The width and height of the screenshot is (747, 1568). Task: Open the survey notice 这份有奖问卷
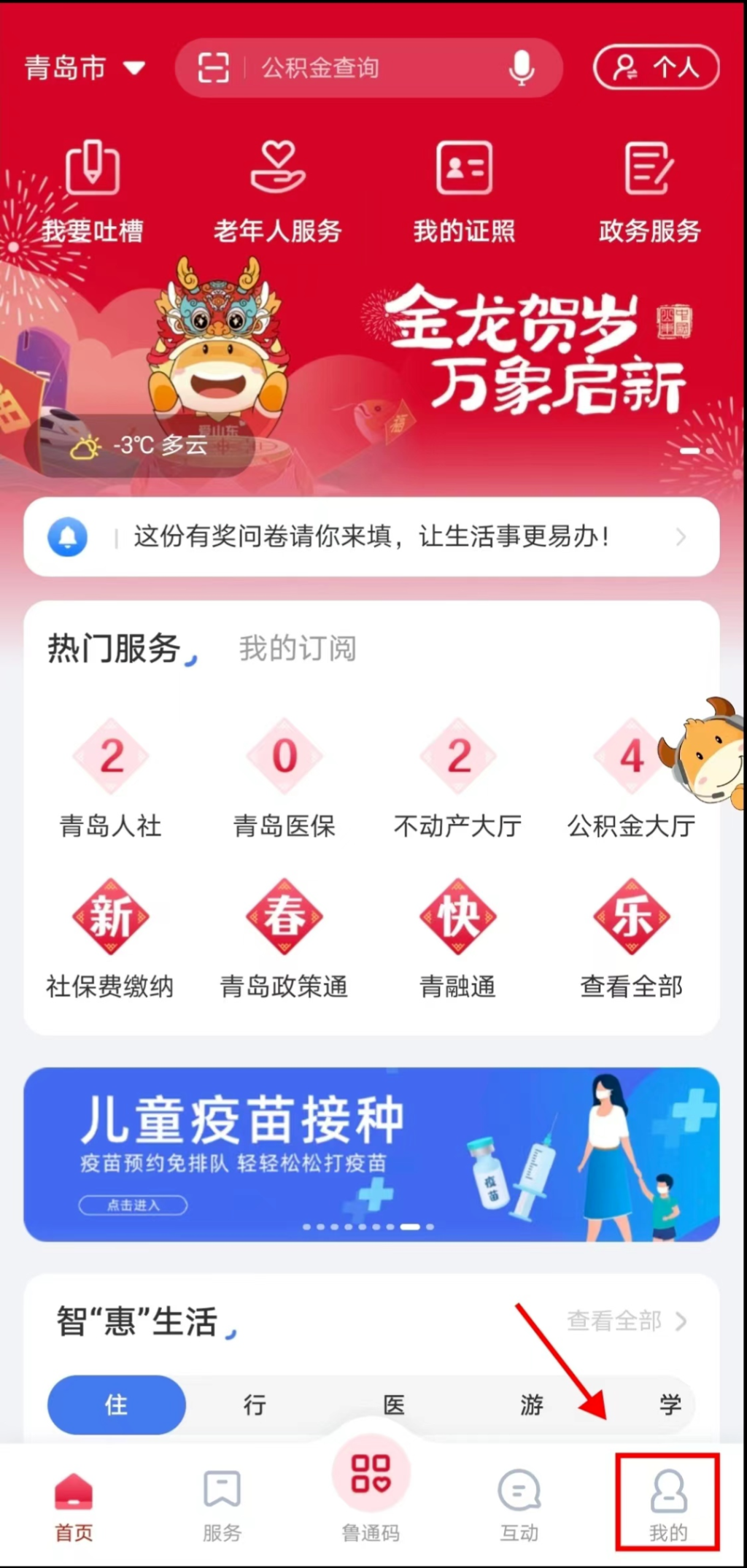(372, 537)
